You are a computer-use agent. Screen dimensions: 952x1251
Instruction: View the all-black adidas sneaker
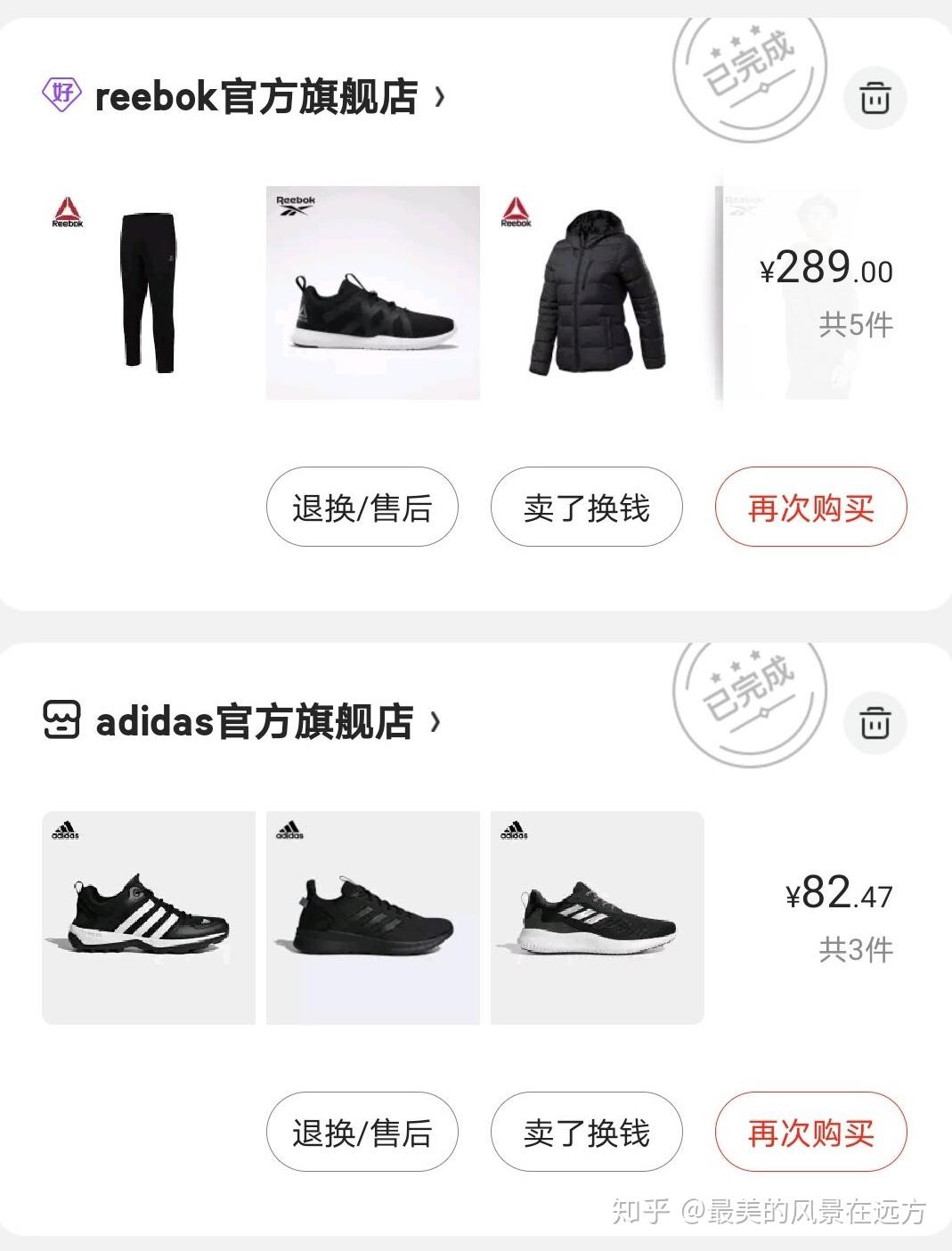(x=372, y=917)
